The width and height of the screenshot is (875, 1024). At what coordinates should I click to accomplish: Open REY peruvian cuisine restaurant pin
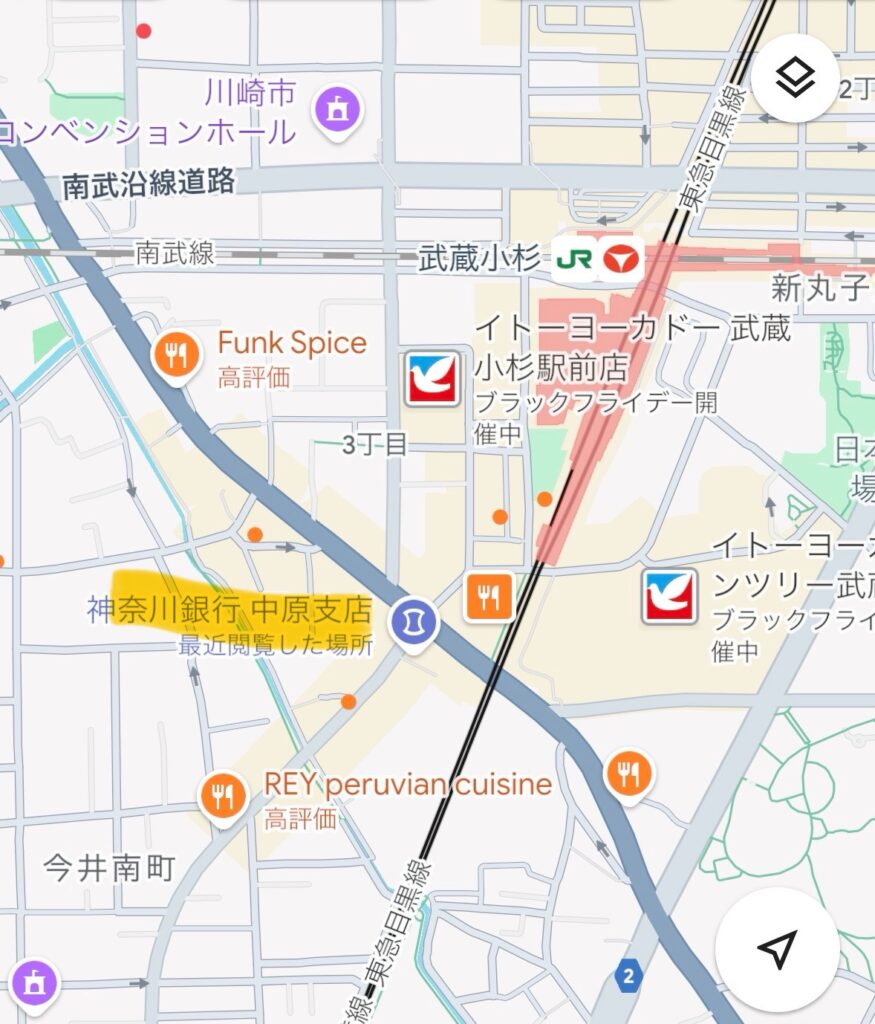[x=223, y=796]
